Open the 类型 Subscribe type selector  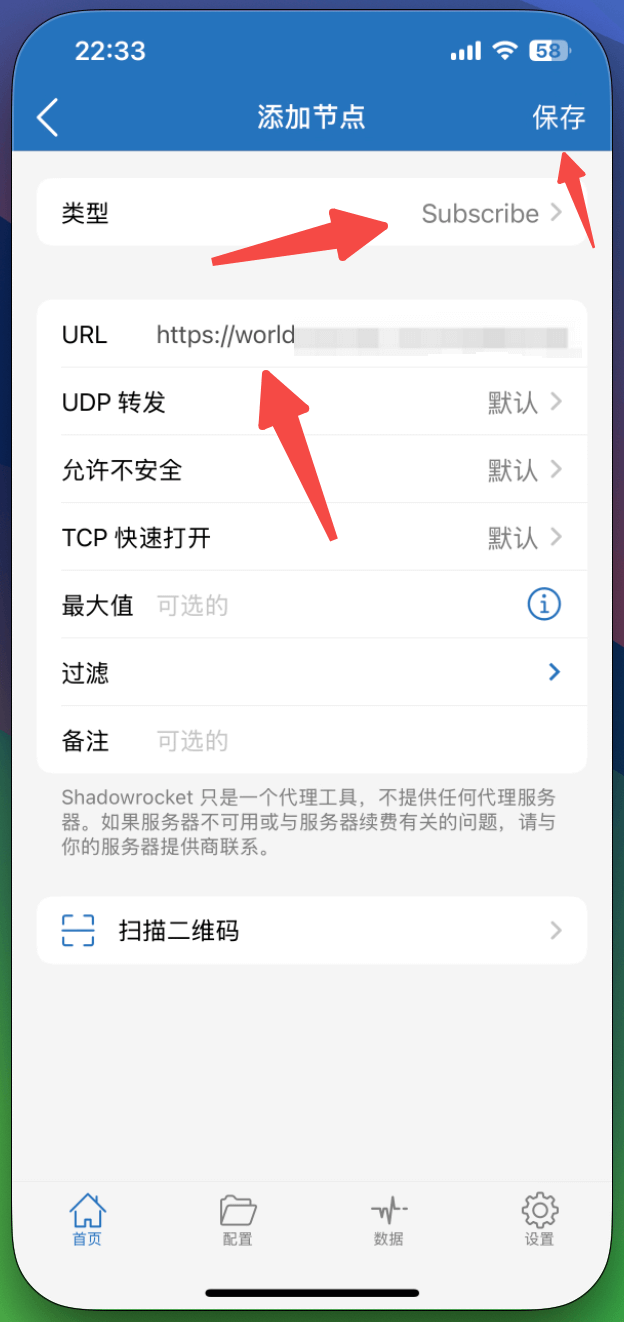click(x=311, y=213)
